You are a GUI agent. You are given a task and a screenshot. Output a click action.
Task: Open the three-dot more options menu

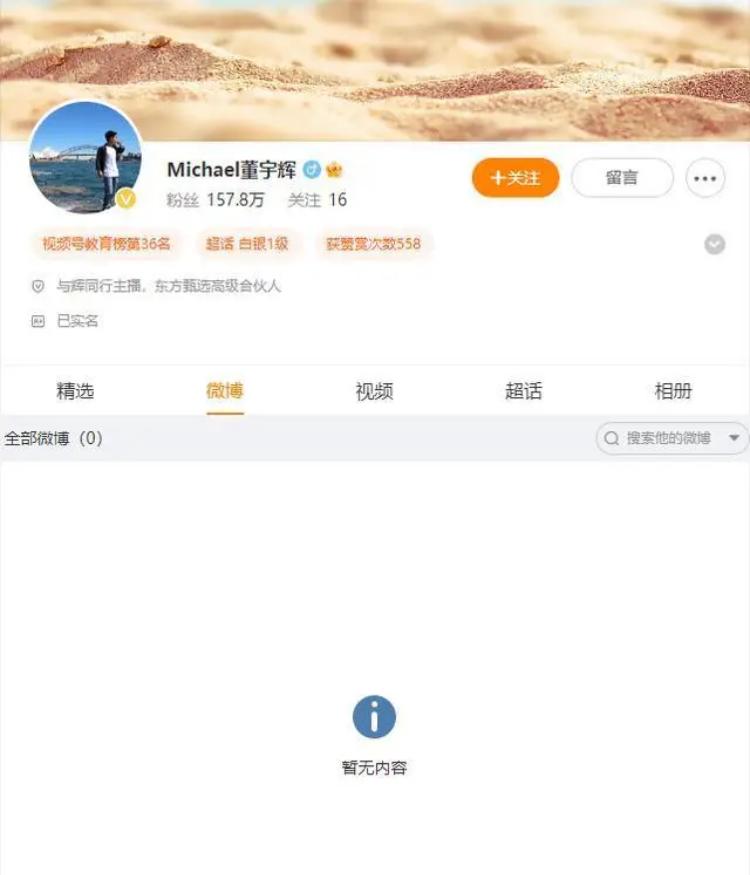coord(705,179)
